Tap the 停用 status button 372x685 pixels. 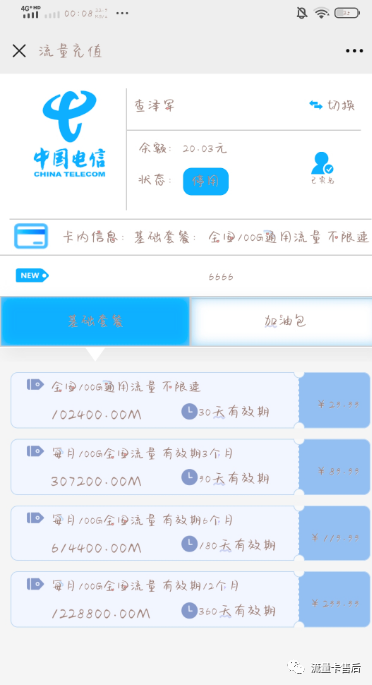click(206, 181)
